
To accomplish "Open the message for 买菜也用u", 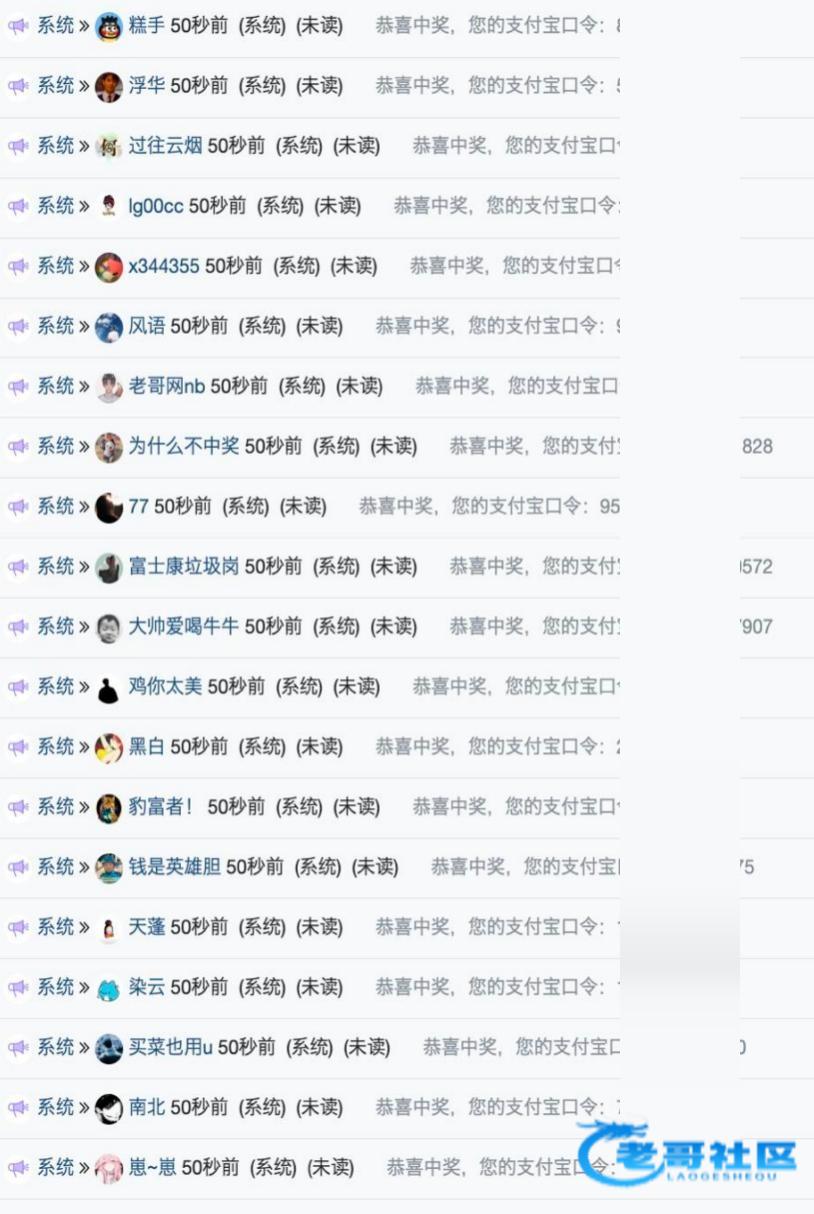I will pyautogui.click(x=520, y=1048).
